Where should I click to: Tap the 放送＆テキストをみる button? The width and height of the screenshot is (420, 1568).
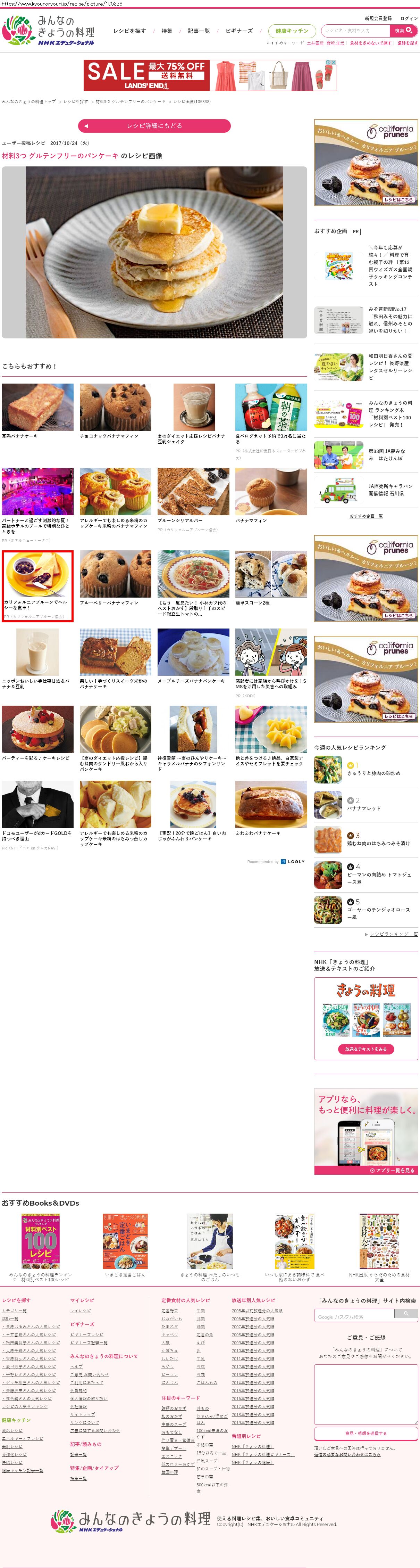tap(366, 1049)
